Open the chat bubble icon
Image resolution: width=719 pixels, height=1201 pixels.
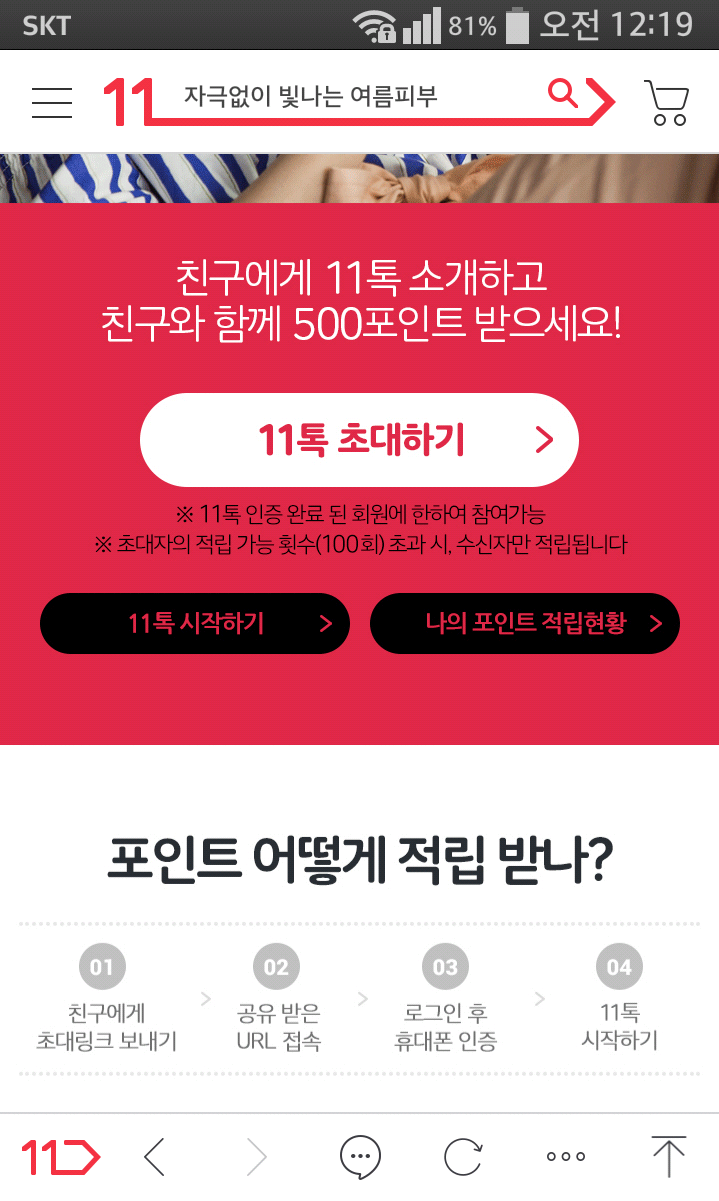coord(360,1157)
